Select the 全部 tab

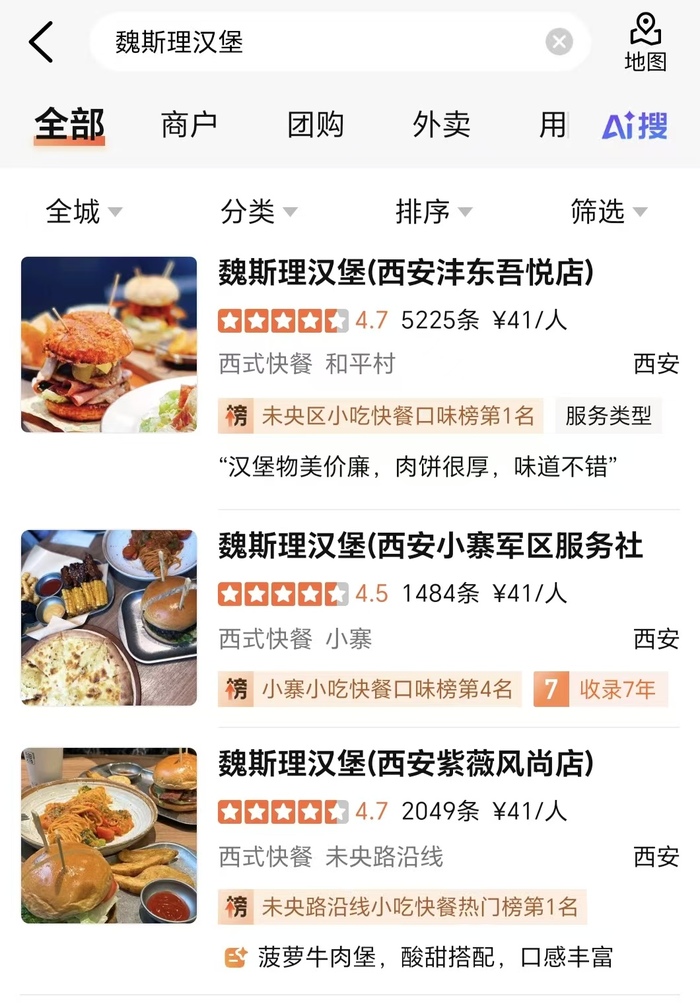coord(69,125)
